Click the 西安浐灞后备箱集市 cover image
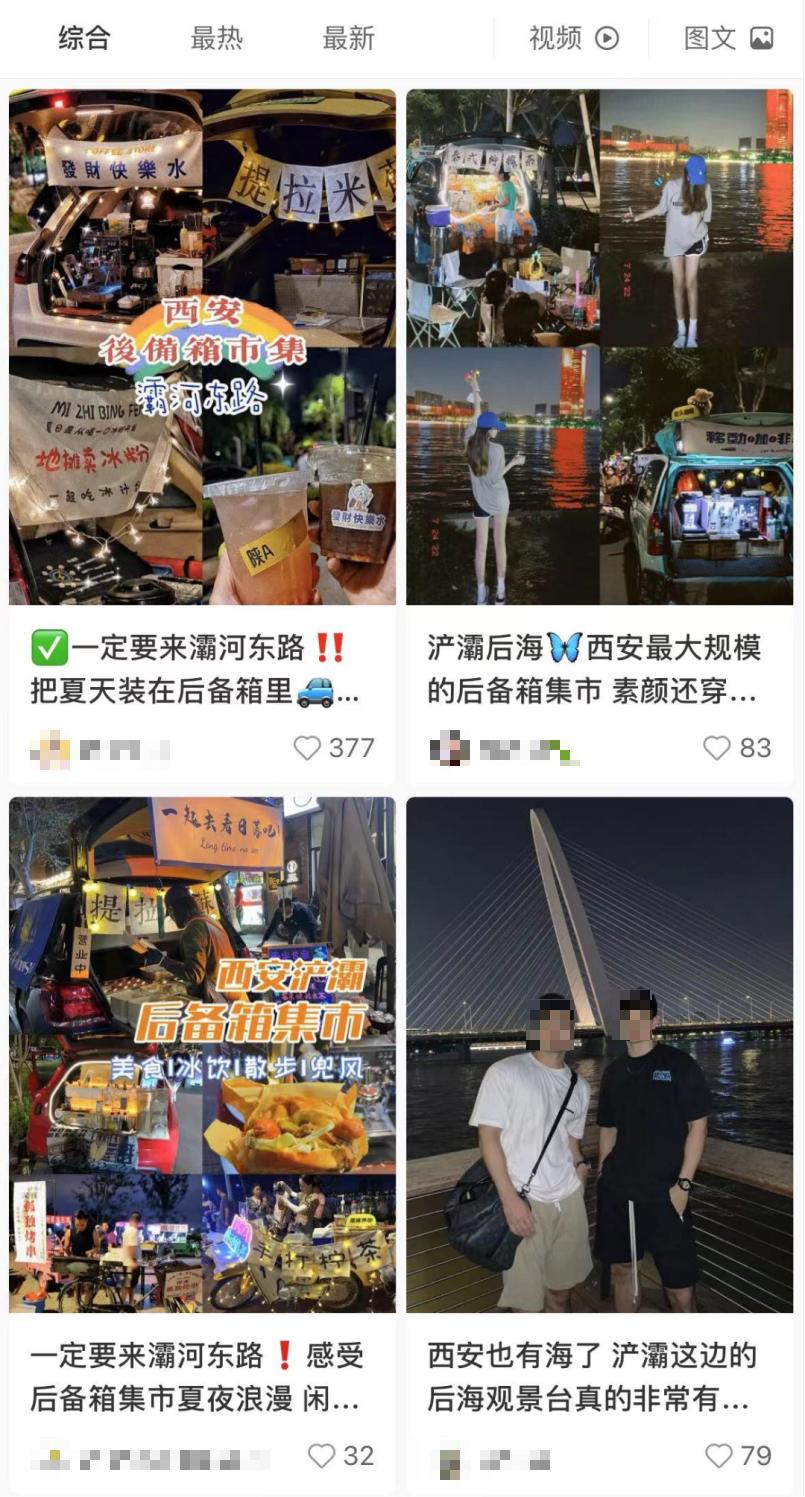This screenshot has height=1497, width=805. 200,1045
